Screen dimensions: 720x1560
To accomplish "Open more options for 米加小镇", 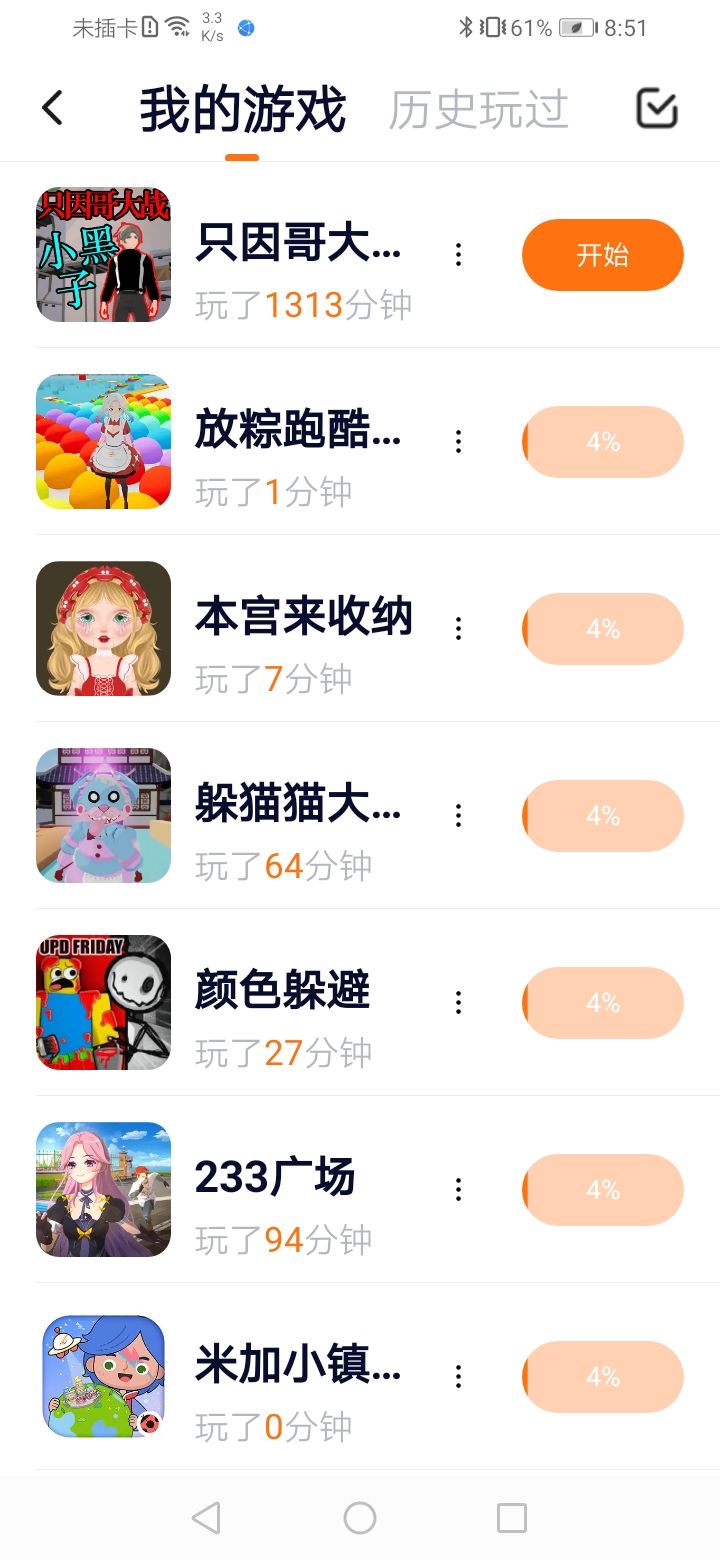I will tap(458, 1377).
